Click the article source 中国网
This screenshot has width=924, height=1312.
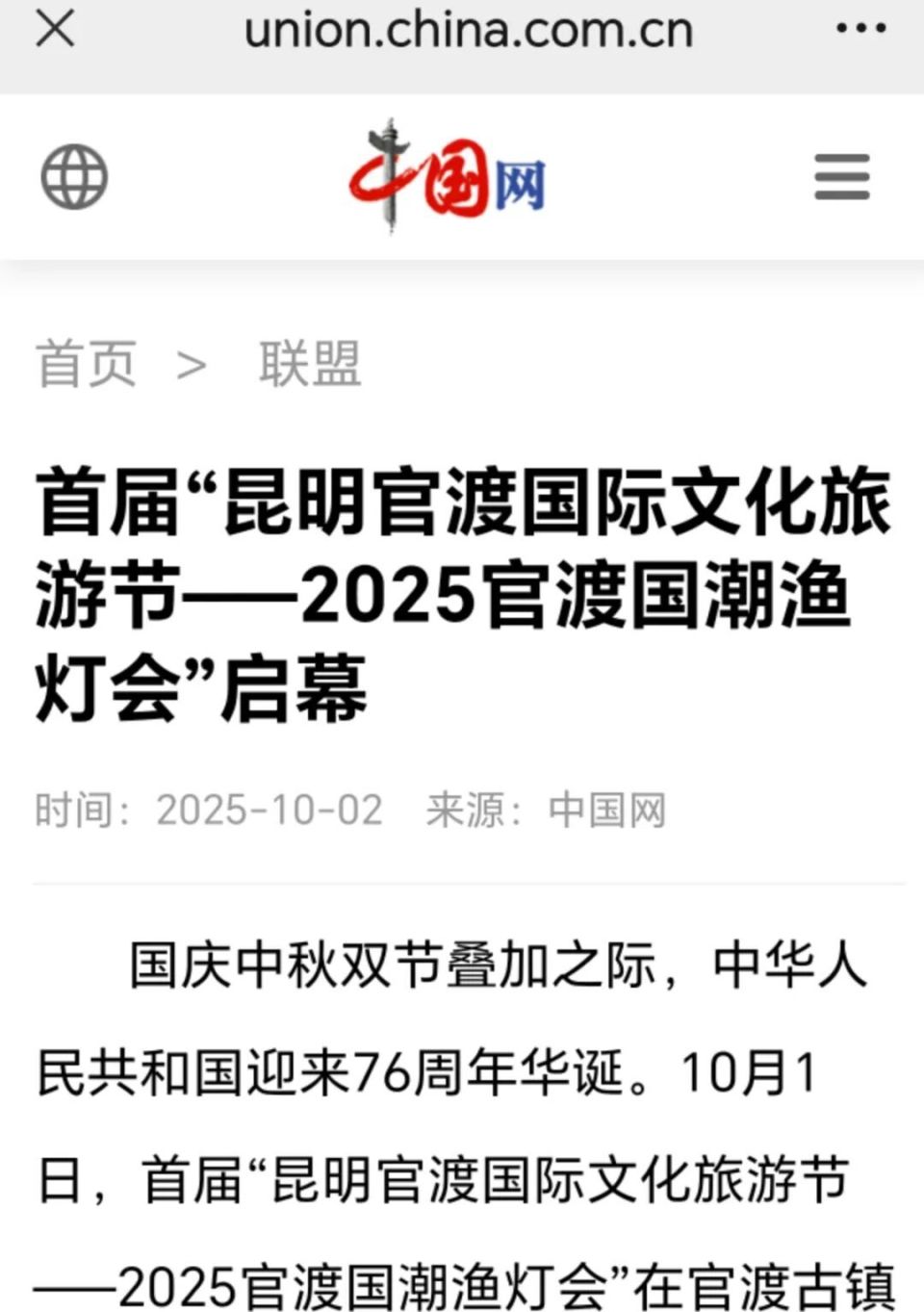point(606,810)
